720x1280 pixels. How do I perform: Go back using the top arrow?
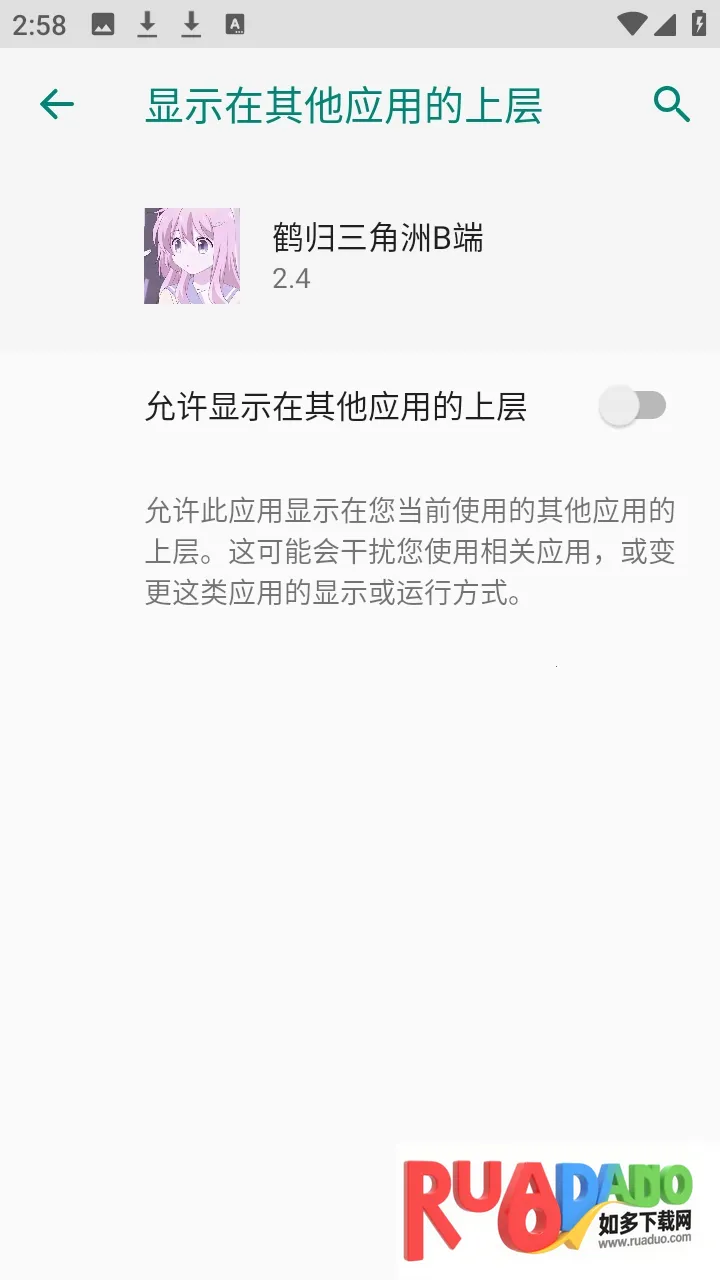point(57,104)
